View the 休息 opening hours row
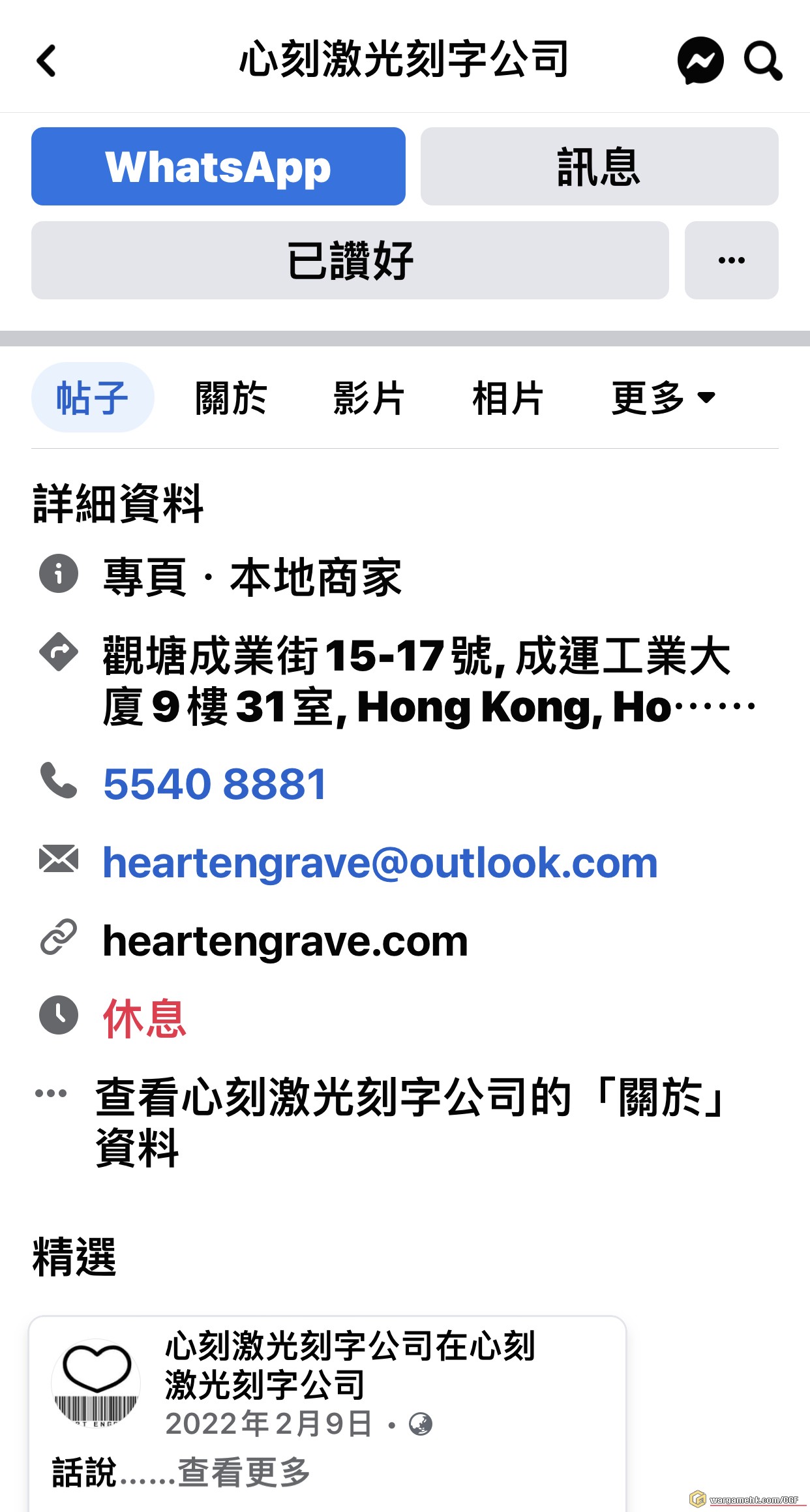Screen dimensions: 810x1512 145,1018
